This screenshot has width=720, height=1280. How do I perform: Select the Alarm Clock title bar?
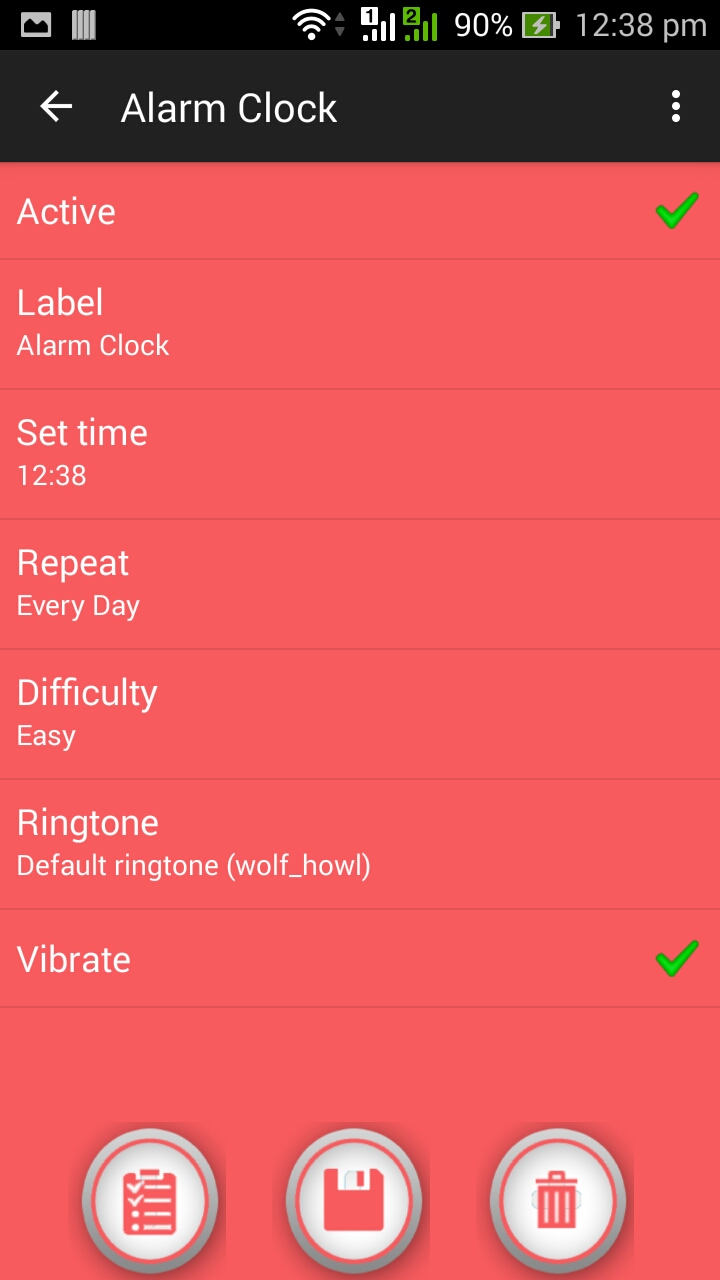[x=228, y=106]
